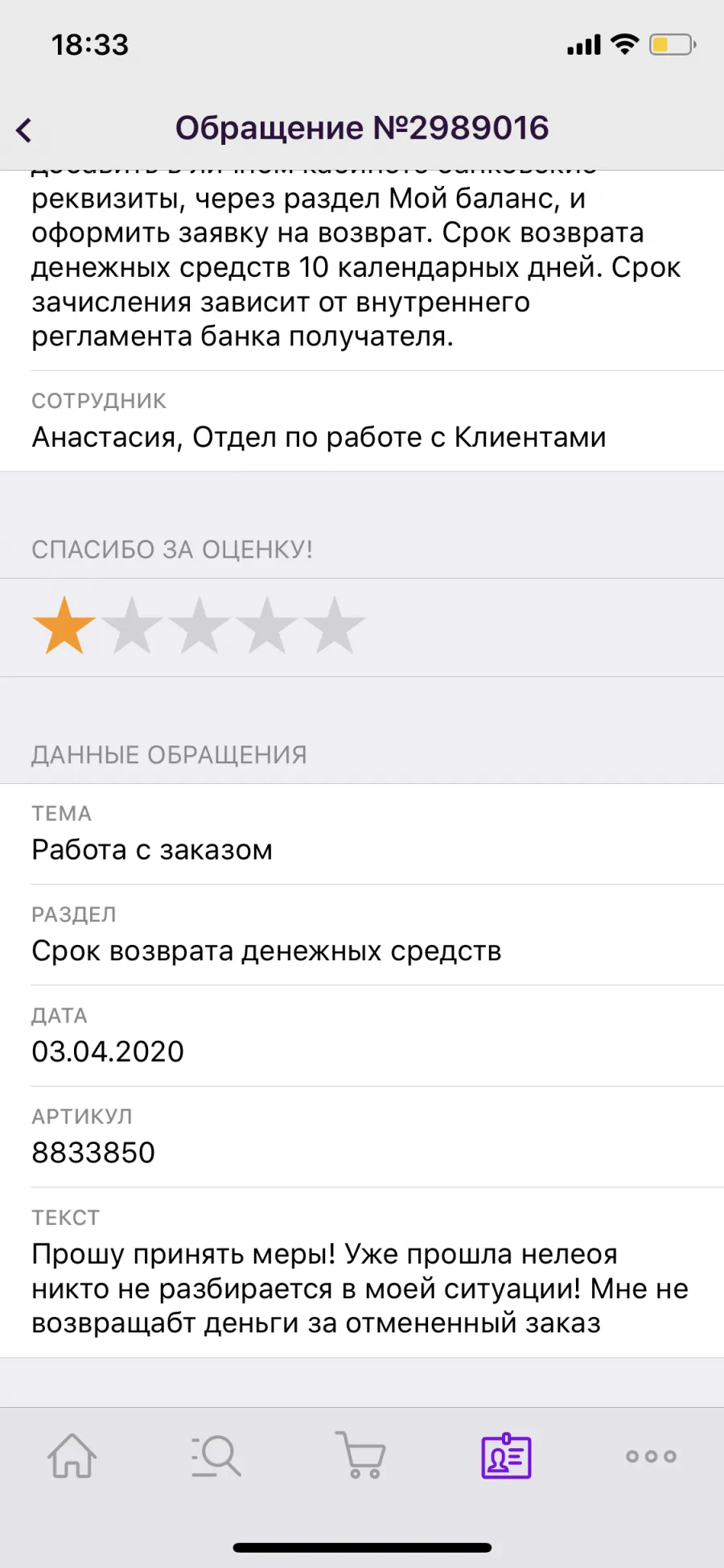The image size is (724, 1568).
Task: Open the shopping cart tab
Action: 361,1455
